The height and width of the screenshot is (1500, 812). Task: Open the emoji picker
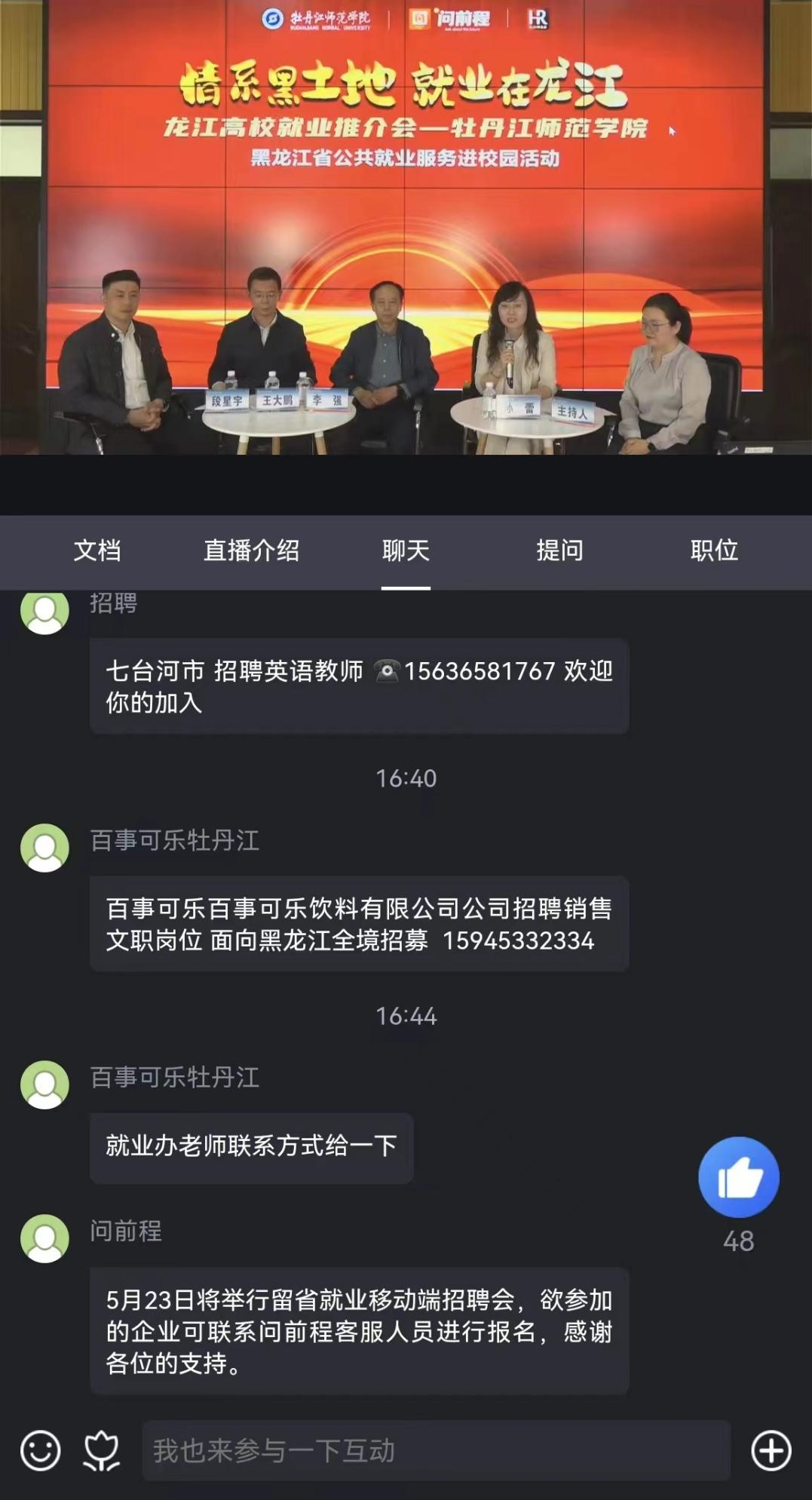click(40, 1450)
